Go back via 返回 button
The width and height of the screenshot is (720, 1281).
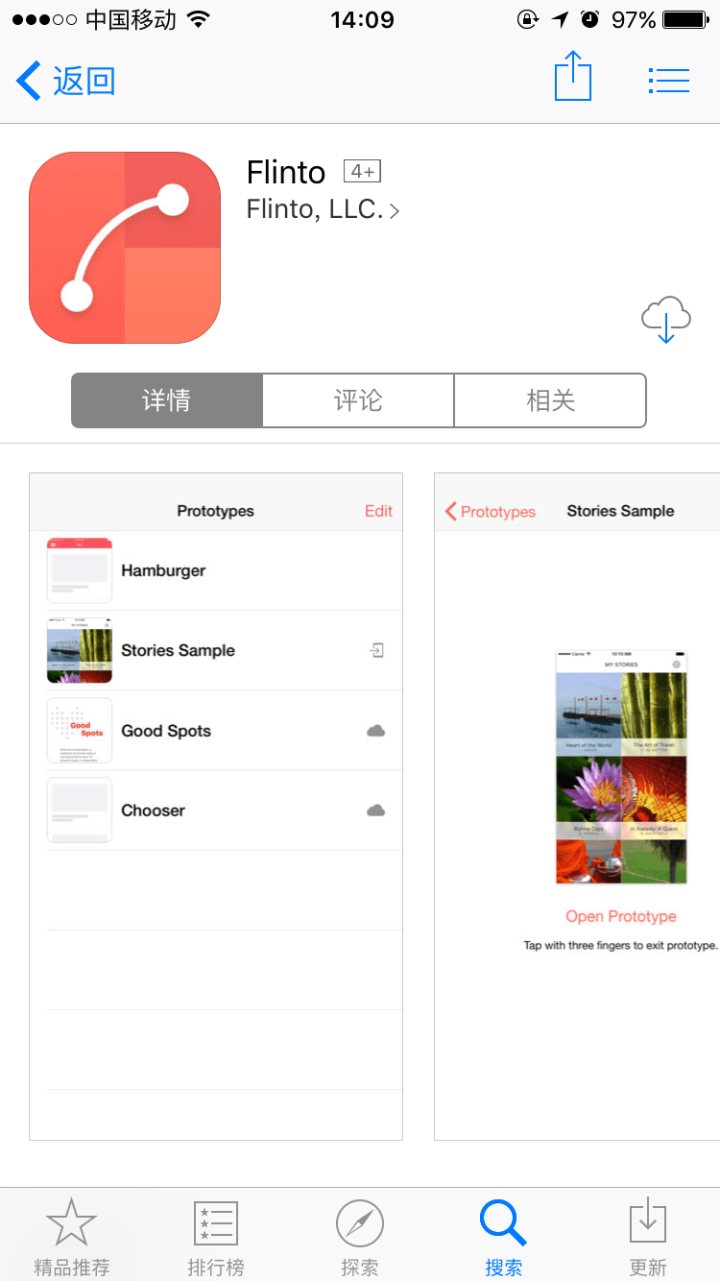66,81
